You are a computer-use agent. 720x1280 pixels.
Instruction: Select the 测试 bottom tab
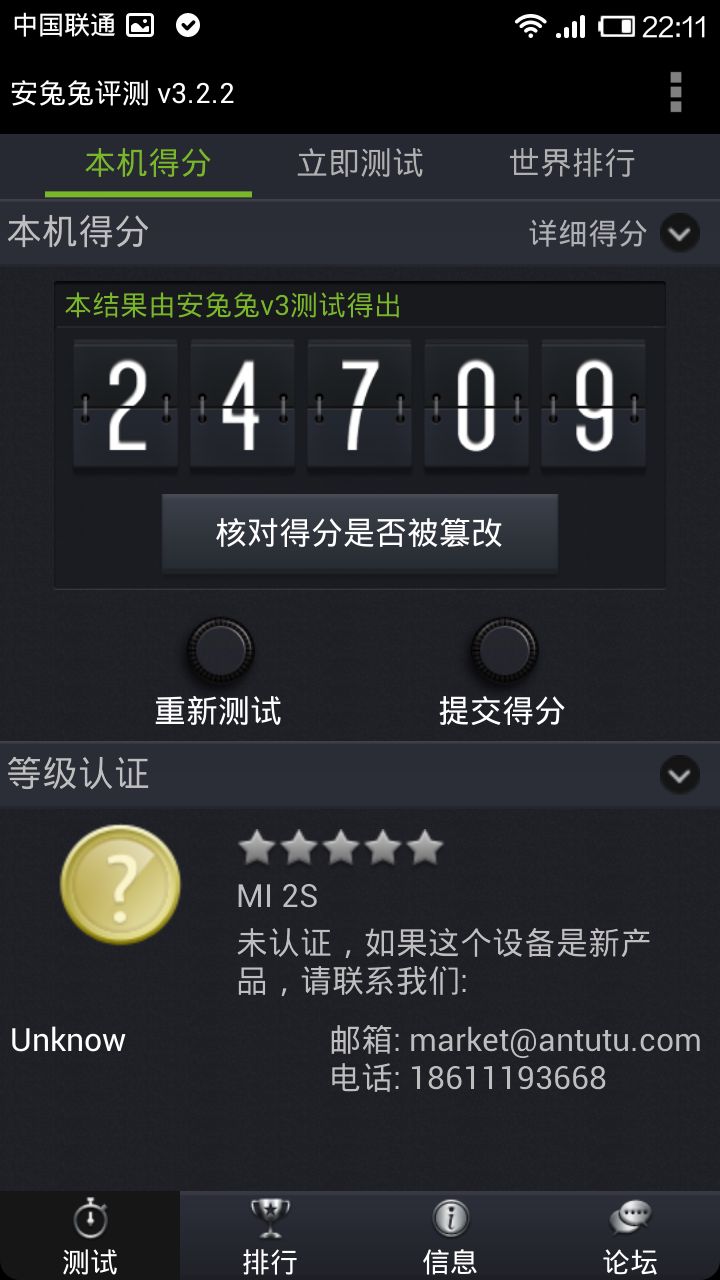[x=90, y=1236]
